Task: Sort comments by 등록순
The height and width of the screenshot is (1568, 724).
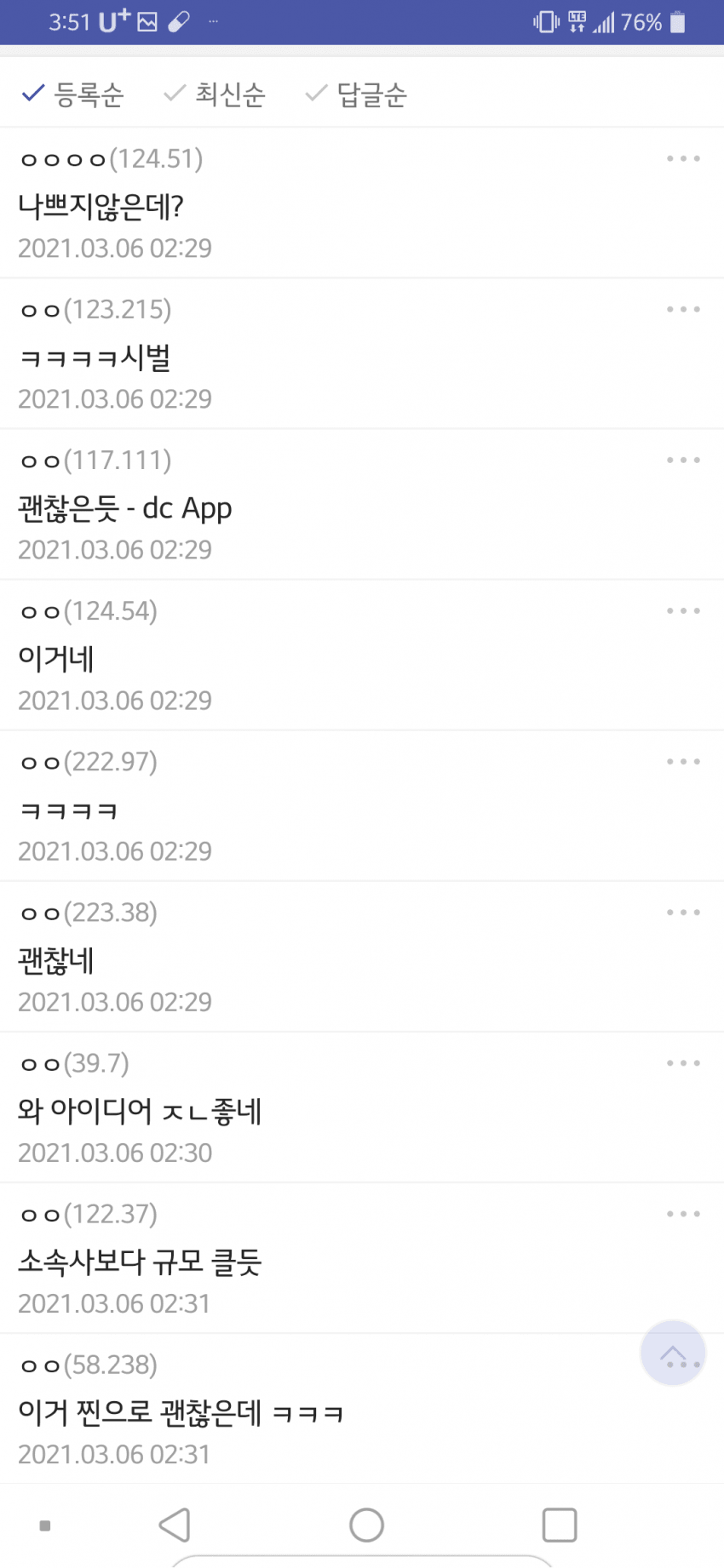Action: coord(72,94)
